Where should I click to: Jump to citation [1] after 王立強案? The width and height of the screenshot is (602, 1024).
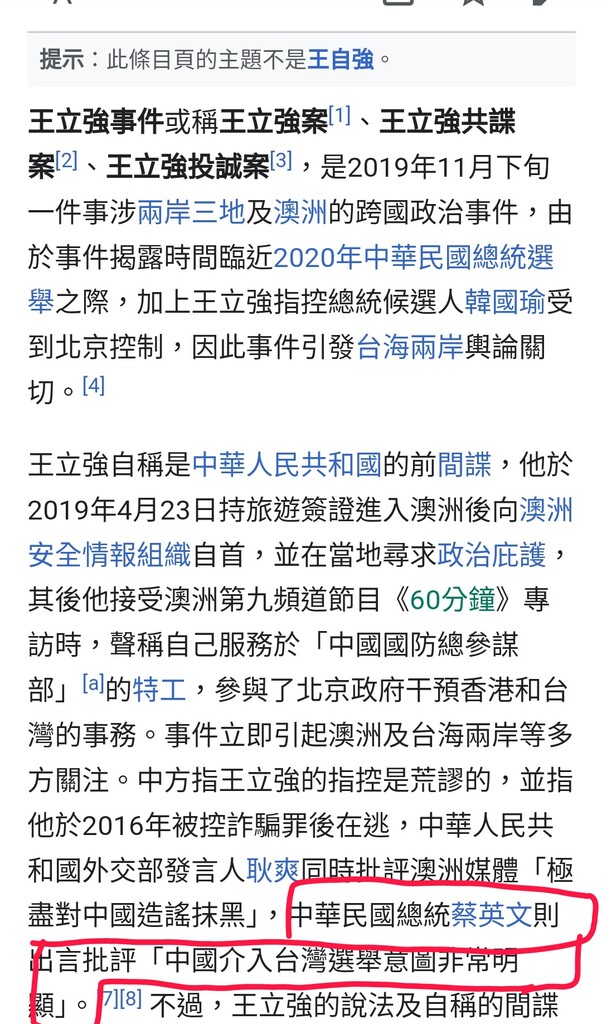340,117
